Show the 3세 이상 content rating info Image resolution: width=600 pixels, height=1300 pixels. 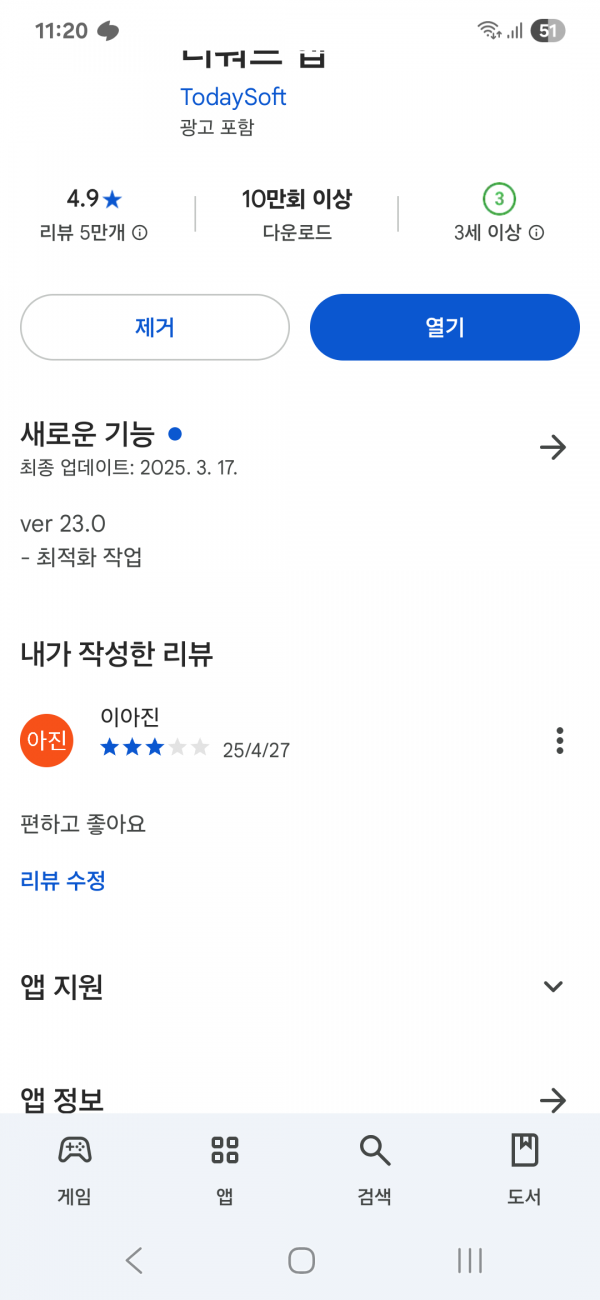pyautogui.click(x=537, y=233)
